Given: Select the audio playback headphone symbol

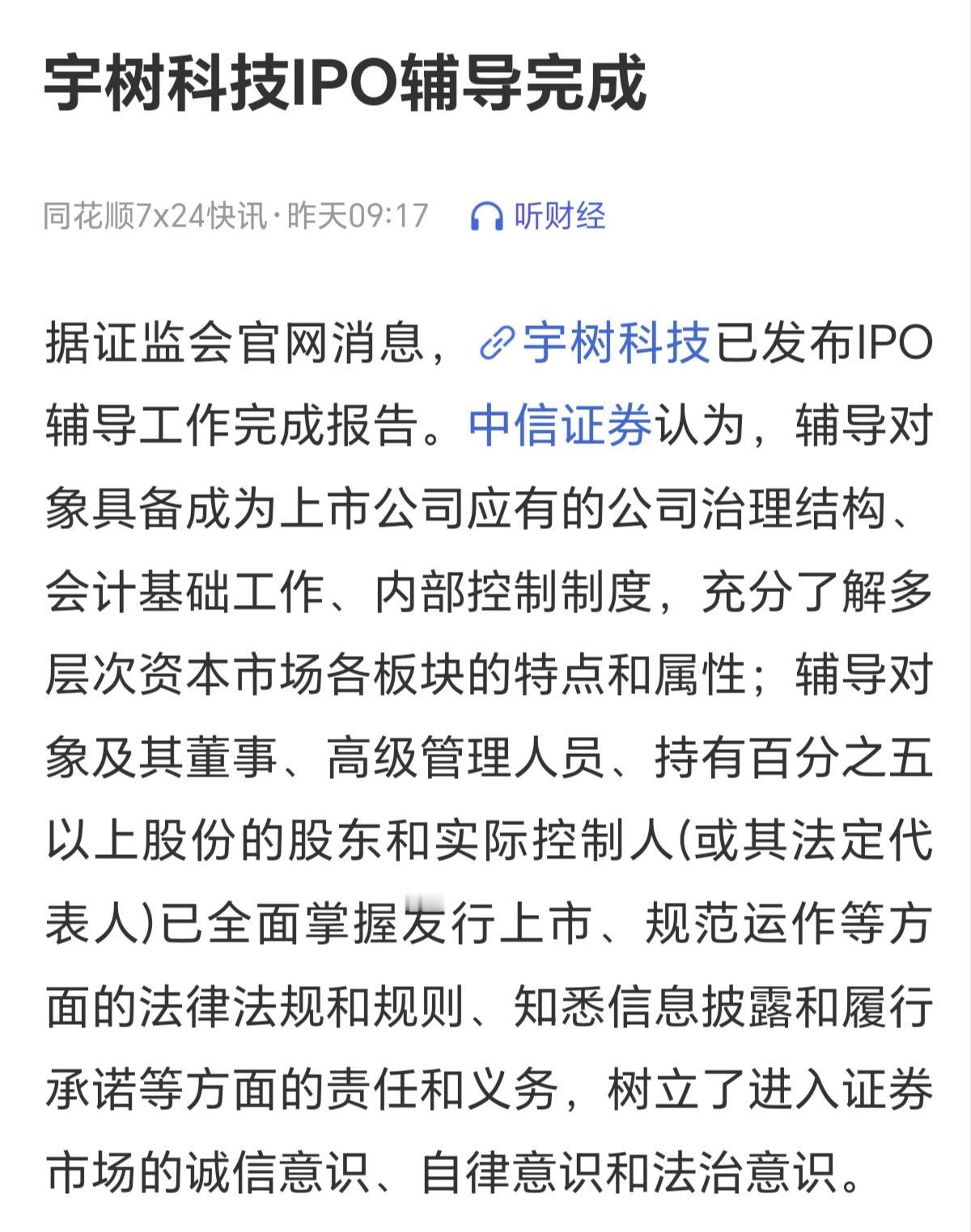Looking at the screenshot, I should (x=486, y=214).
